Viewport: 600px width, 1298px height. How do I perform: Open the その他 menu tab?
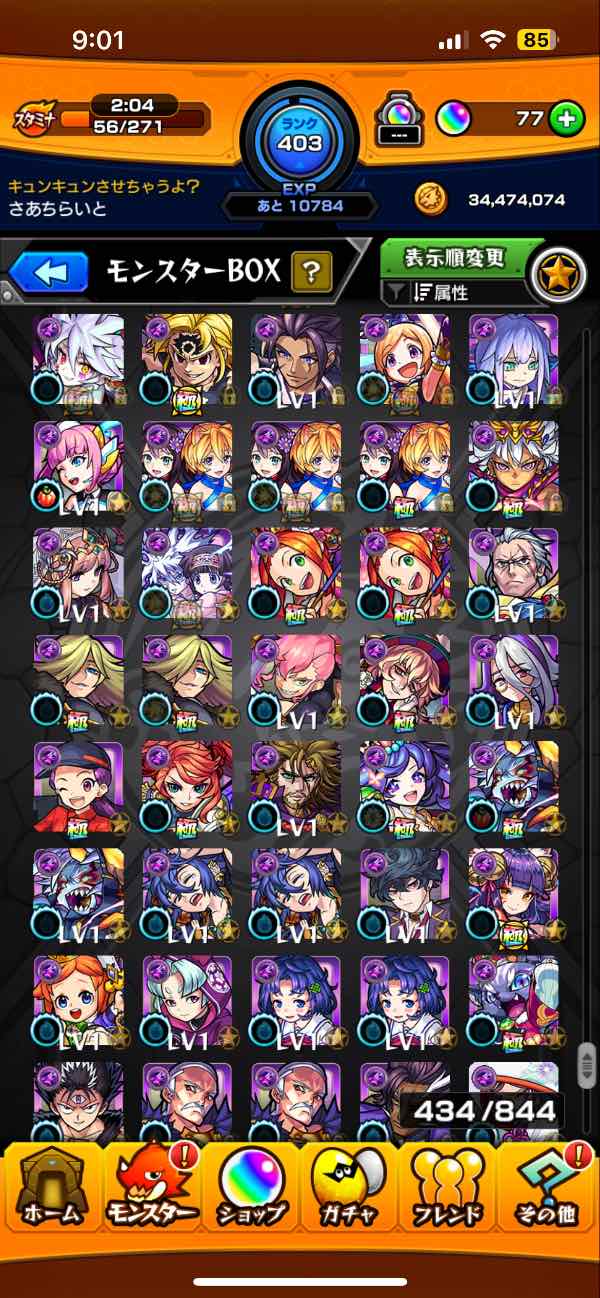click(547, 1188)
